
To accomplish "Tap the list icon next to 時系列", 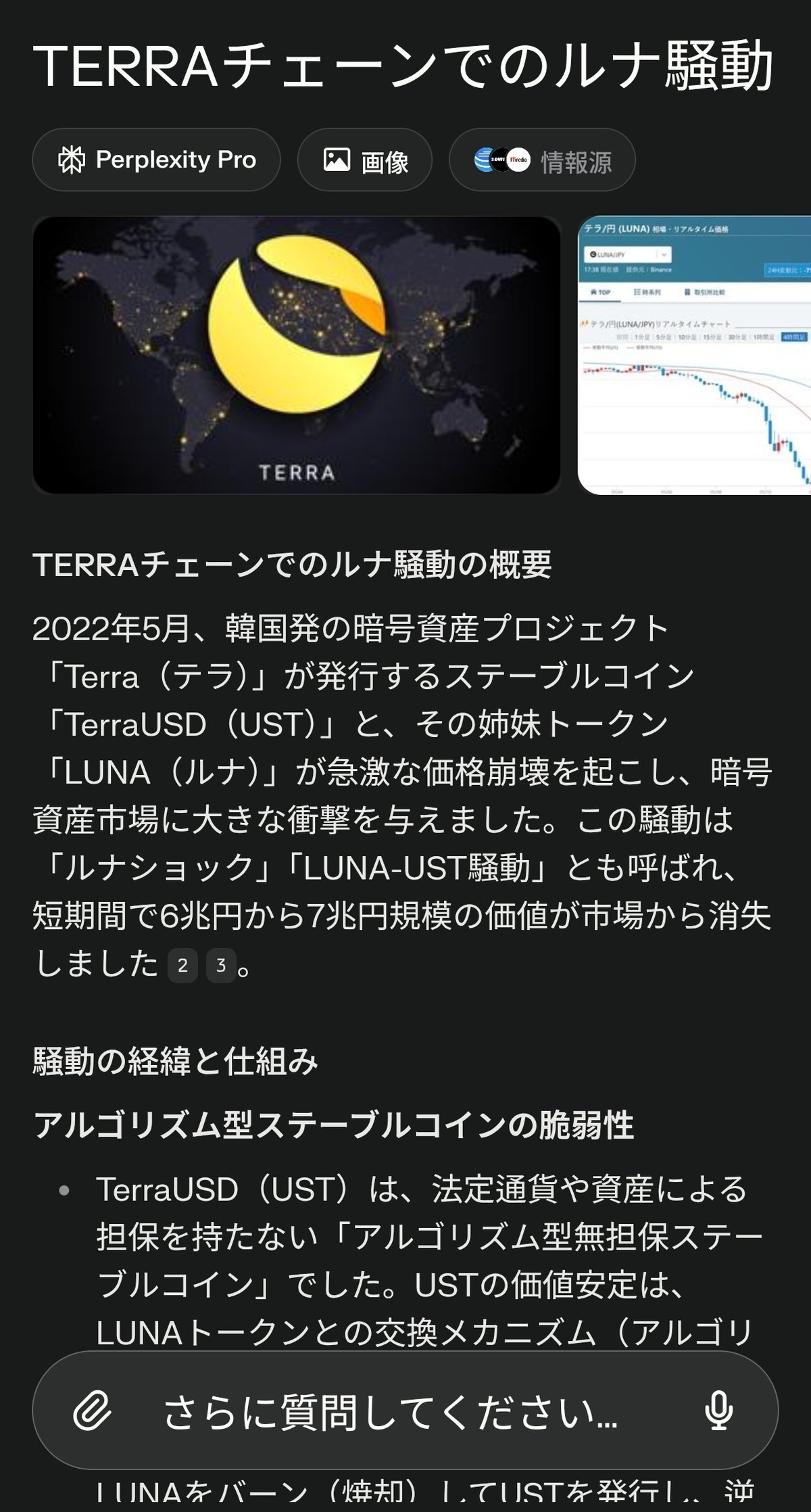I will [637, 291].
